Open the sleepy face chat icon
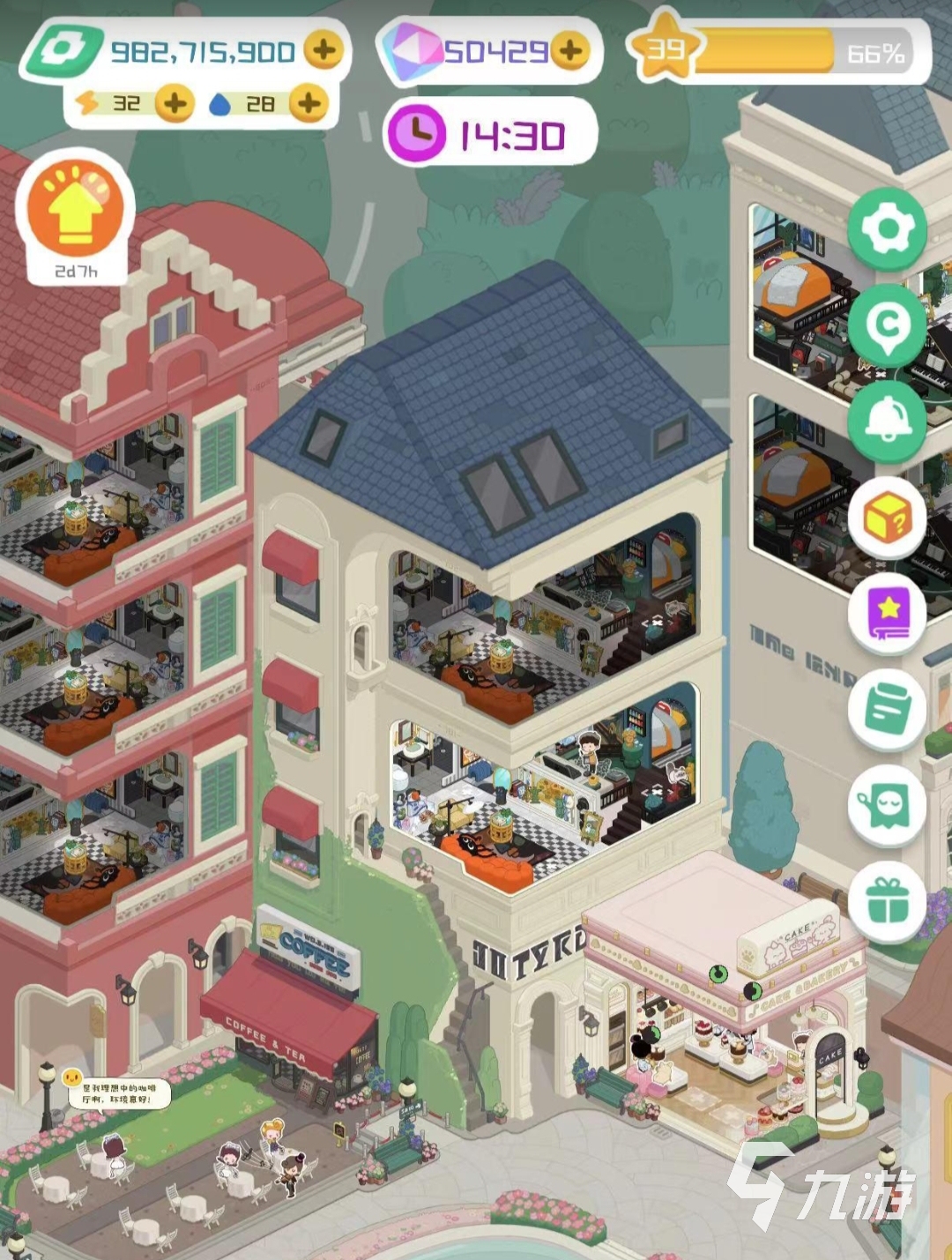The width and height of the screenshot is (952, 1260). coord(887,806)
